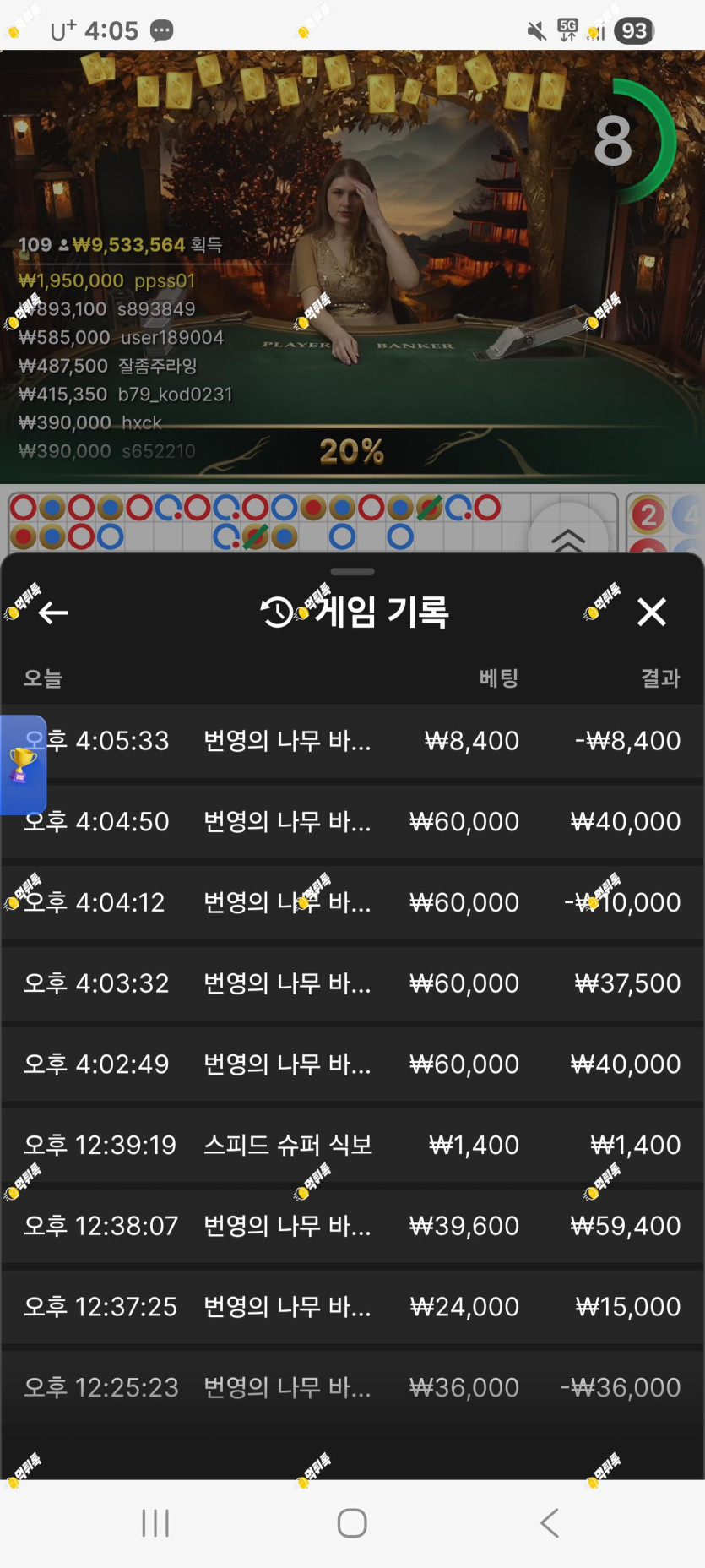This screenshot has height=1568, width=705.
Task: Close the game history panel
Action: click(x=652, y=612)
